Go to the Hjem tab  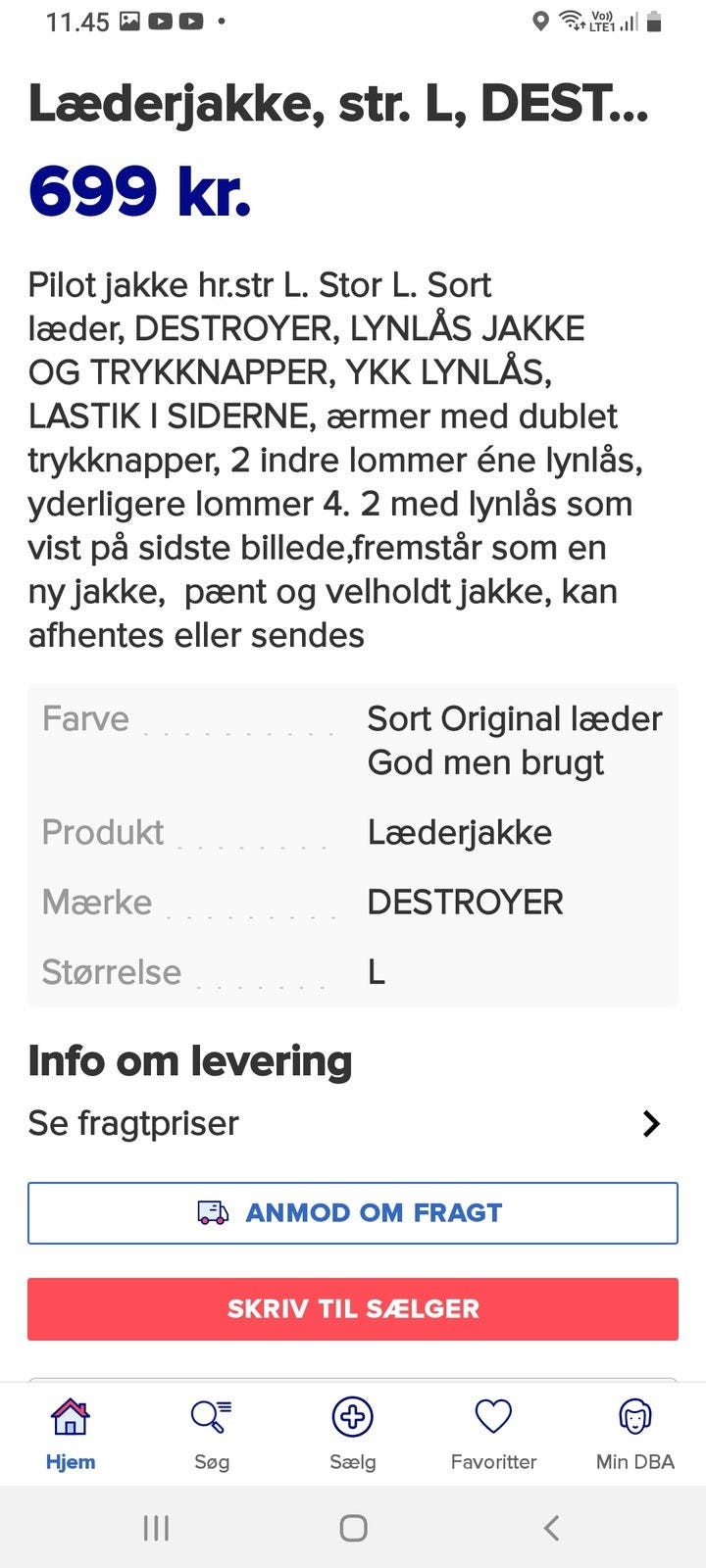[71, 1435]
